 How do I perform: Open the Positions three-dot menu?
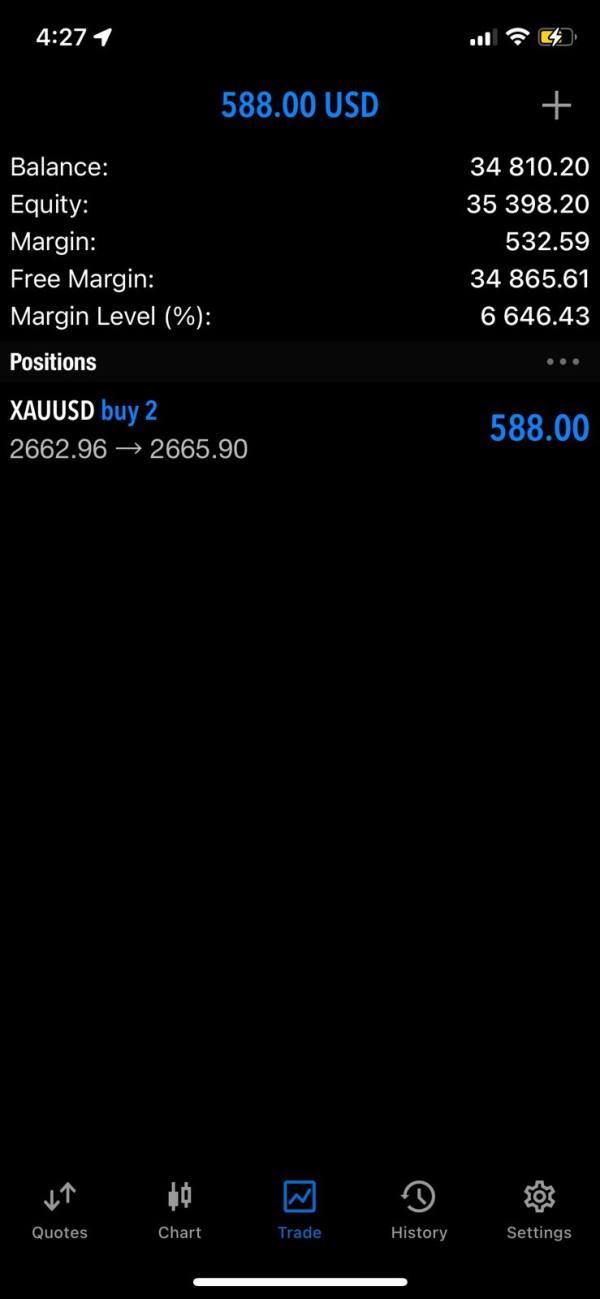[x=563, y=362]
